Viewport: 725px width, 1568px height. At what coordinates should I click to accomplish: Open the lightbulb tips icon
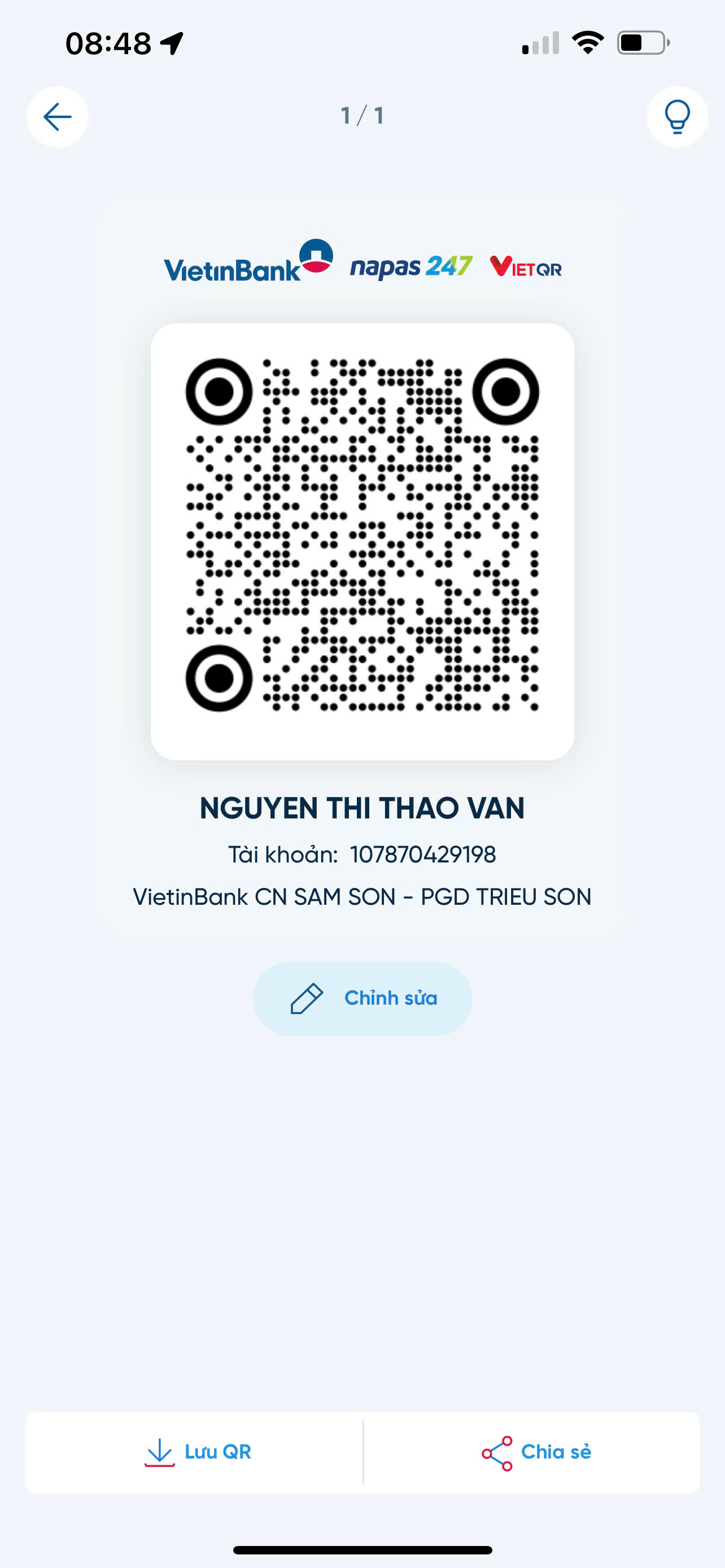click(x=677, y=117)
